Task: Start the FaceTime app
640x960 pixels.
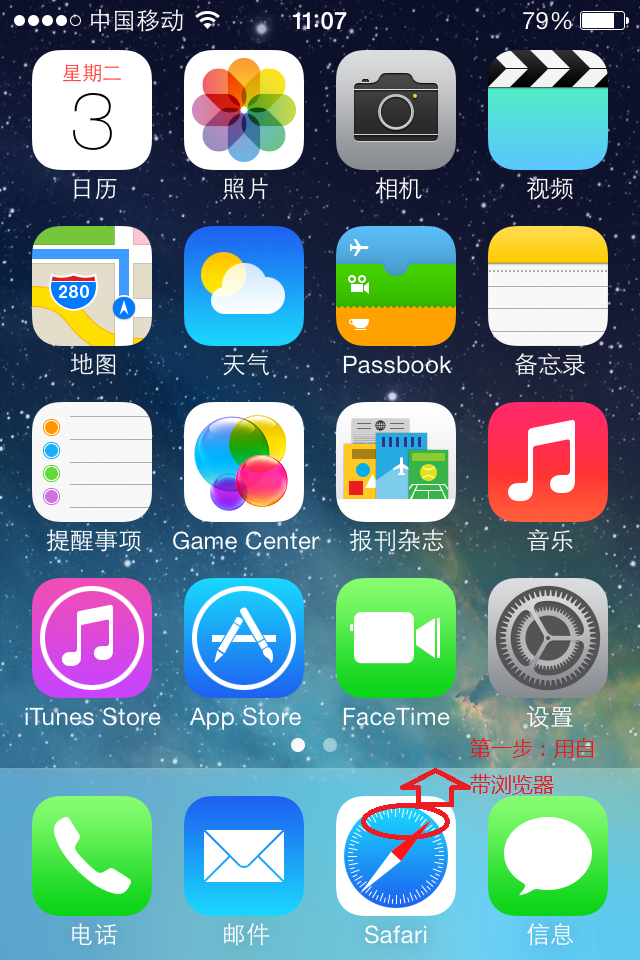Action: (x=396, y=638)
